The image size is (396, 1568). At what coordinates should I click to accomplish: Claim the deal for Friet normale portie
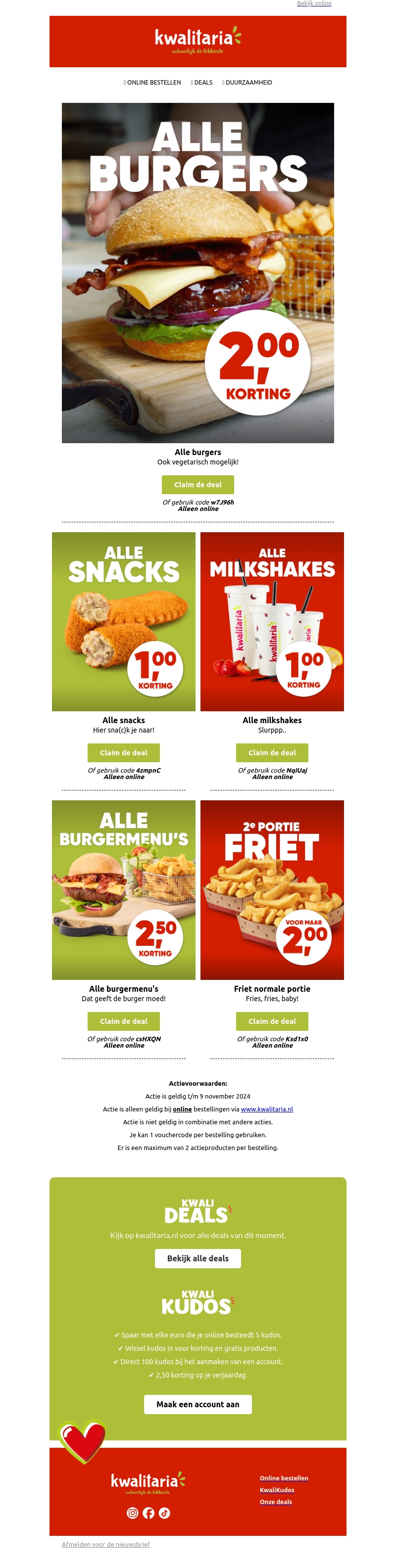[x=272, y=1021]
